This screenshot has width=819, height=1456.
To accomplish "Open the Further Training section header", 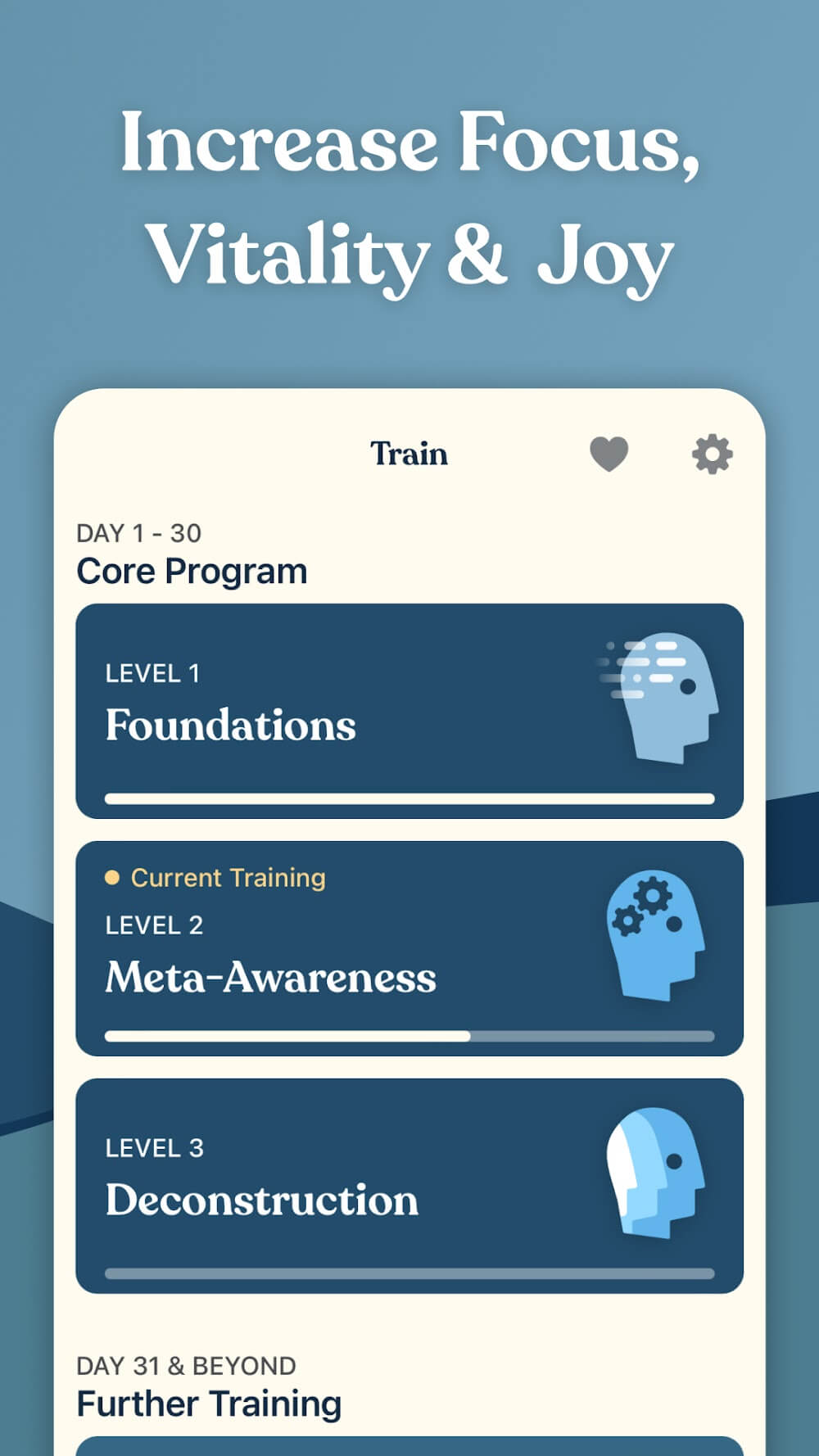I will [208, 1403].
